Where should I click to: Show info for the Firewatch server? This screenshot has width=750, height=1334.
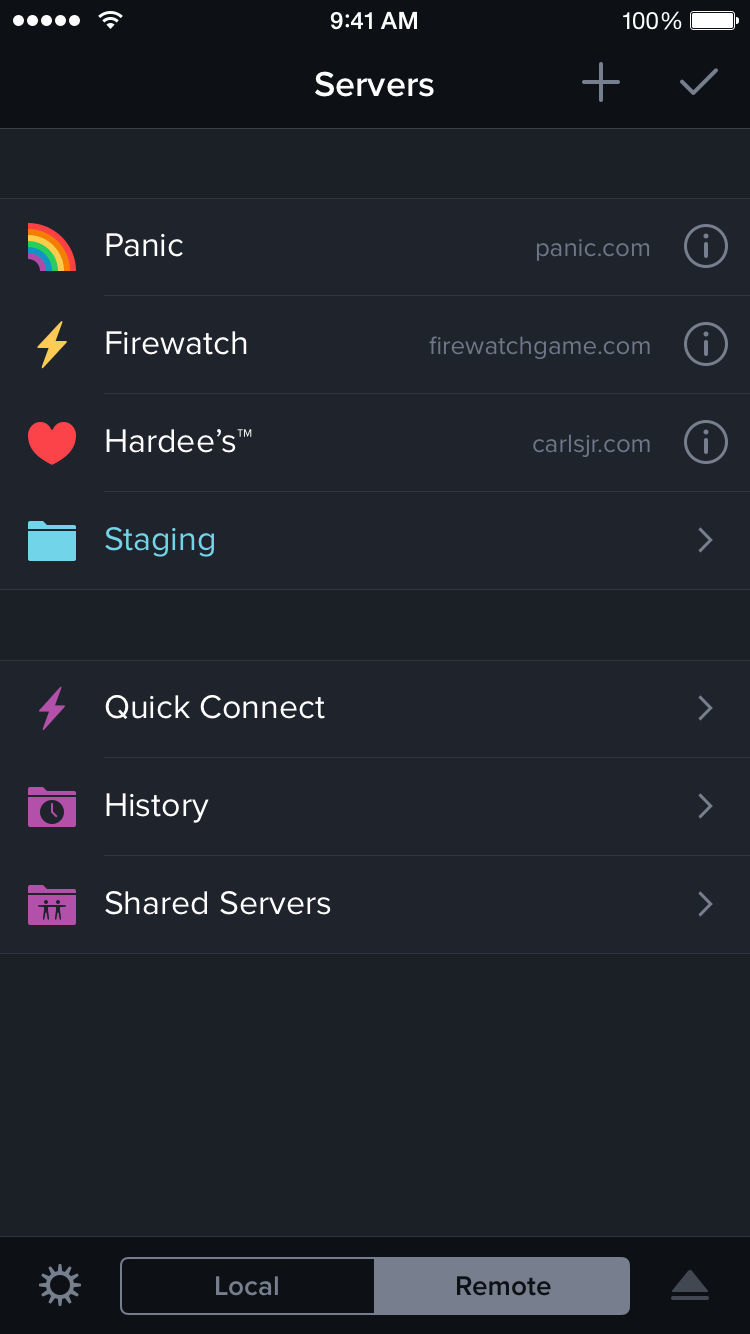pyautogui.click(x=705, y=344)
